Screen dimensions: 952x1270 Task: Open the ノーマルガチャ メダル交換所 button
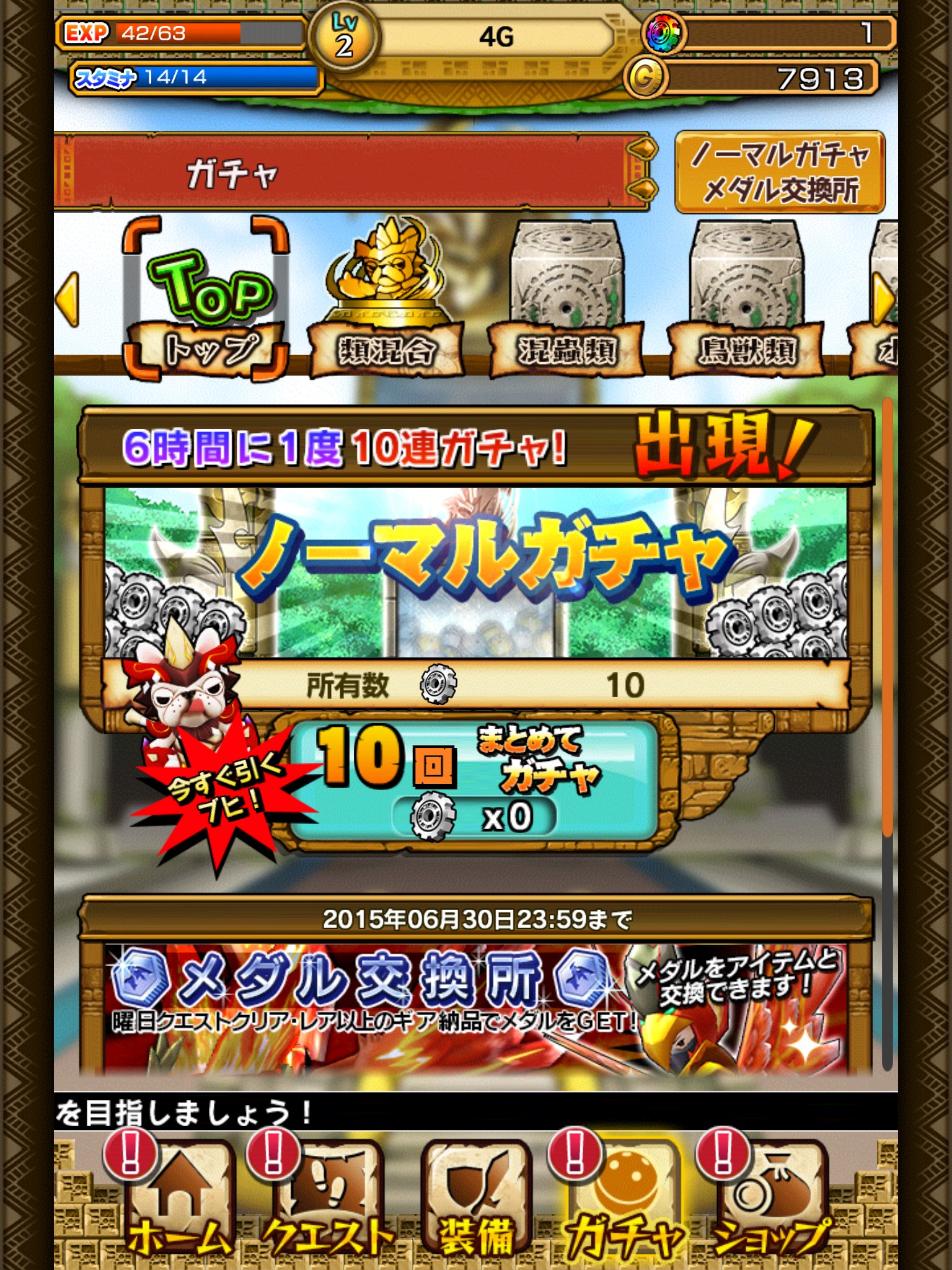779,172
